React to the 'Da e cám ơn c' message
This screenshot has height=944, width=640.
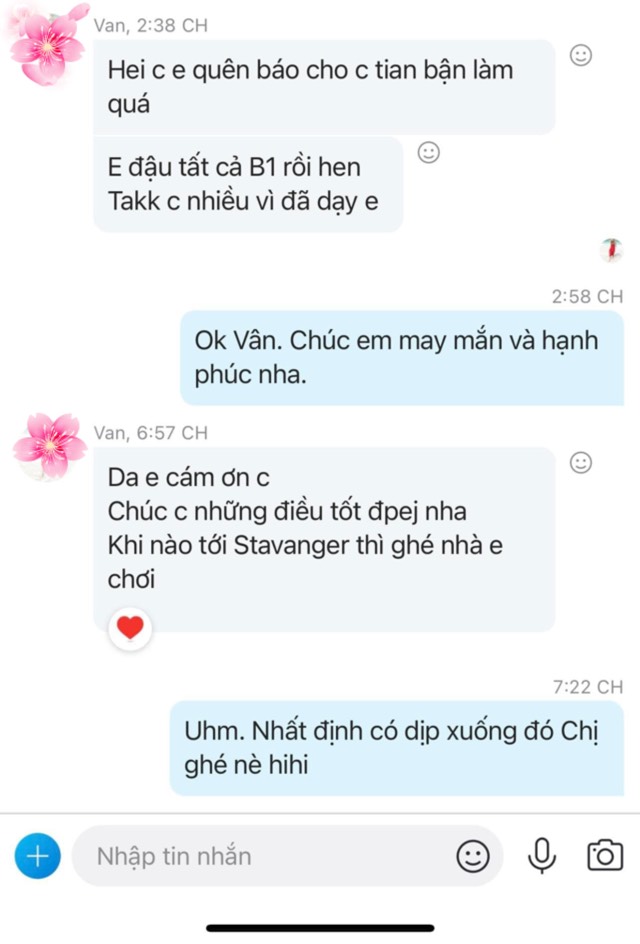(x=580, y=463)
